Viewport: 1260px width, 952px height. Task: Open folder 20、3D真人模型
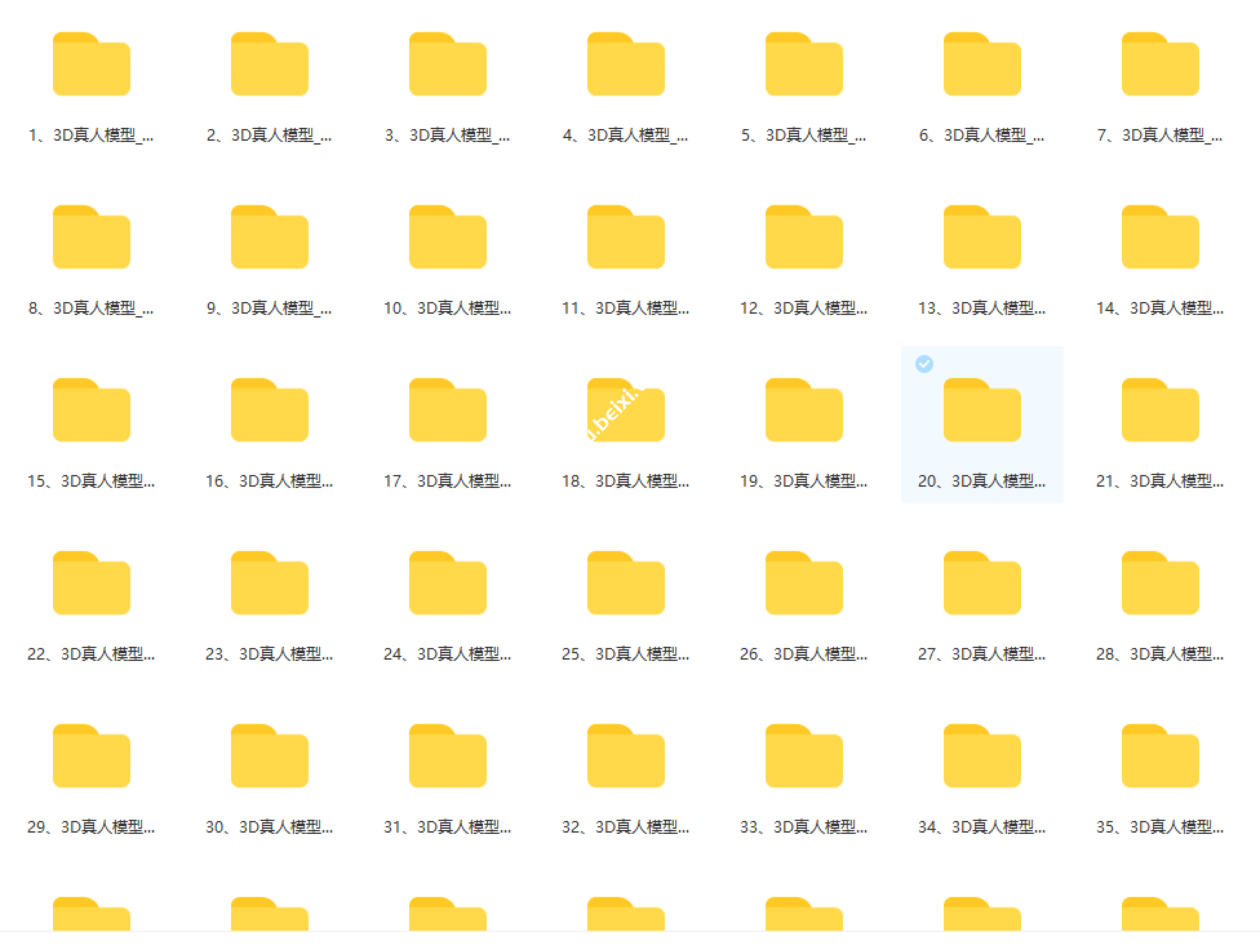click(982, 410)
